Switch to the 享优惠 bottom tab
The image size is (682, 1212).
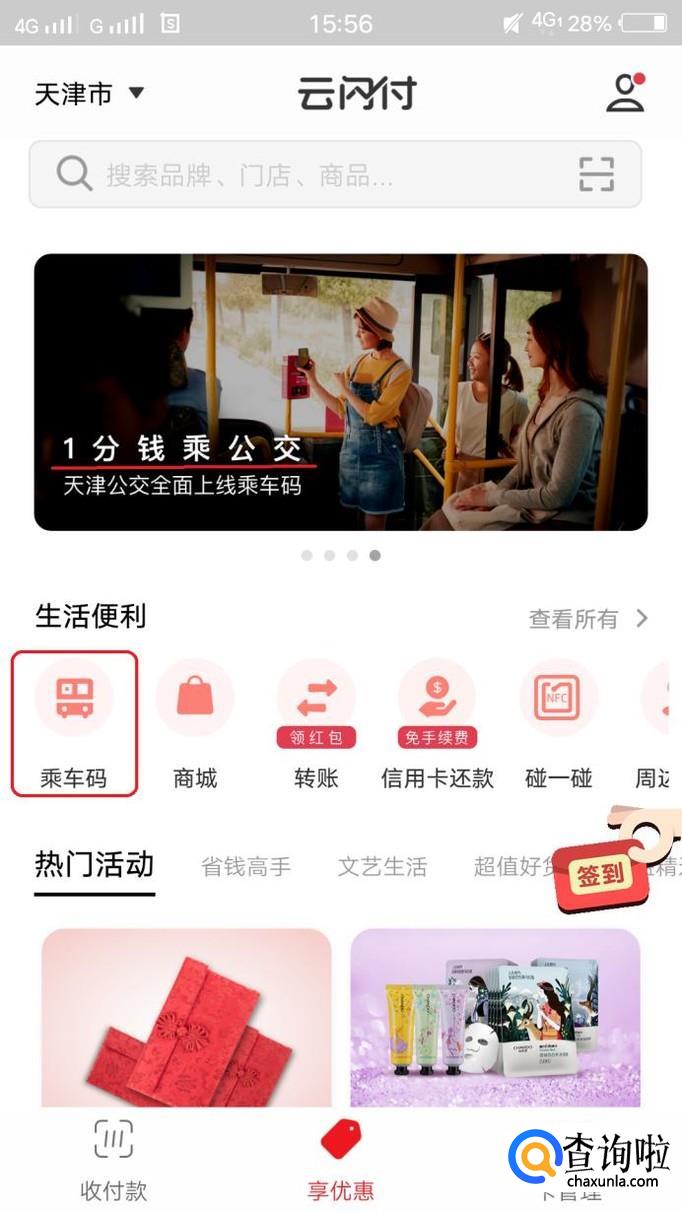[x=341, y=1161]
